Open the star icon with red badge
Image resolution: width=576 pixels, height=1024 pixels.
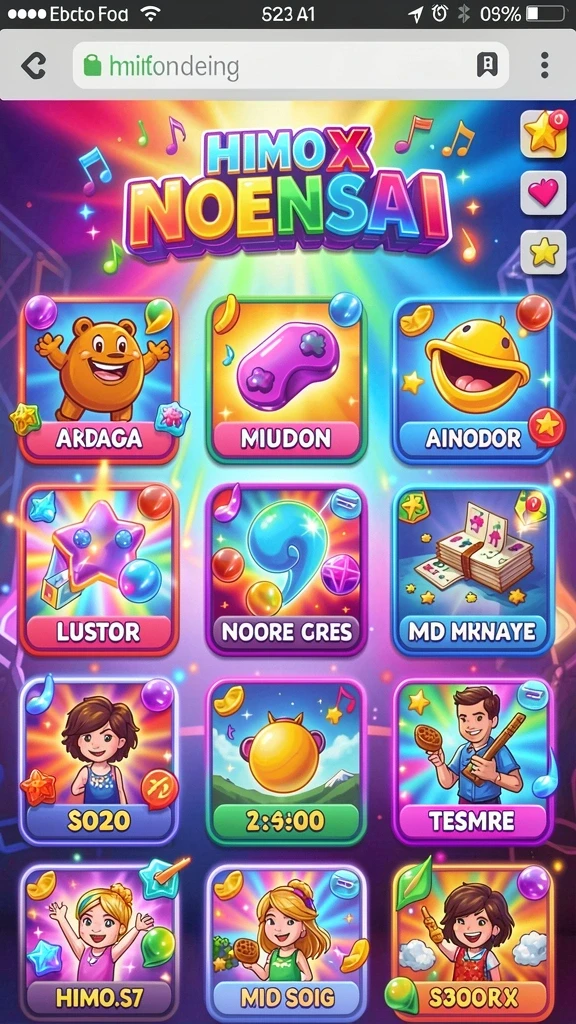pyautogui.click(x=544, y=133)
